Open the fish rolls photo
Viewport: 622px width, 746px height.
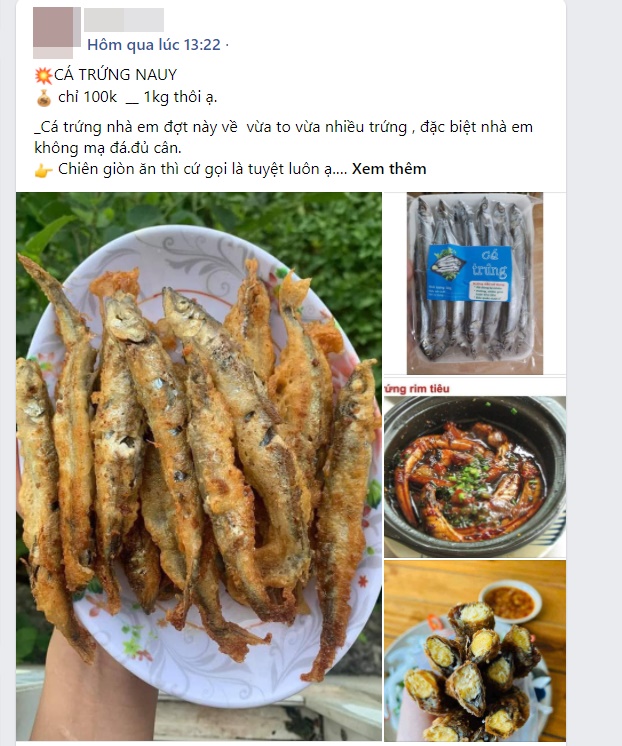pos(474,650)
